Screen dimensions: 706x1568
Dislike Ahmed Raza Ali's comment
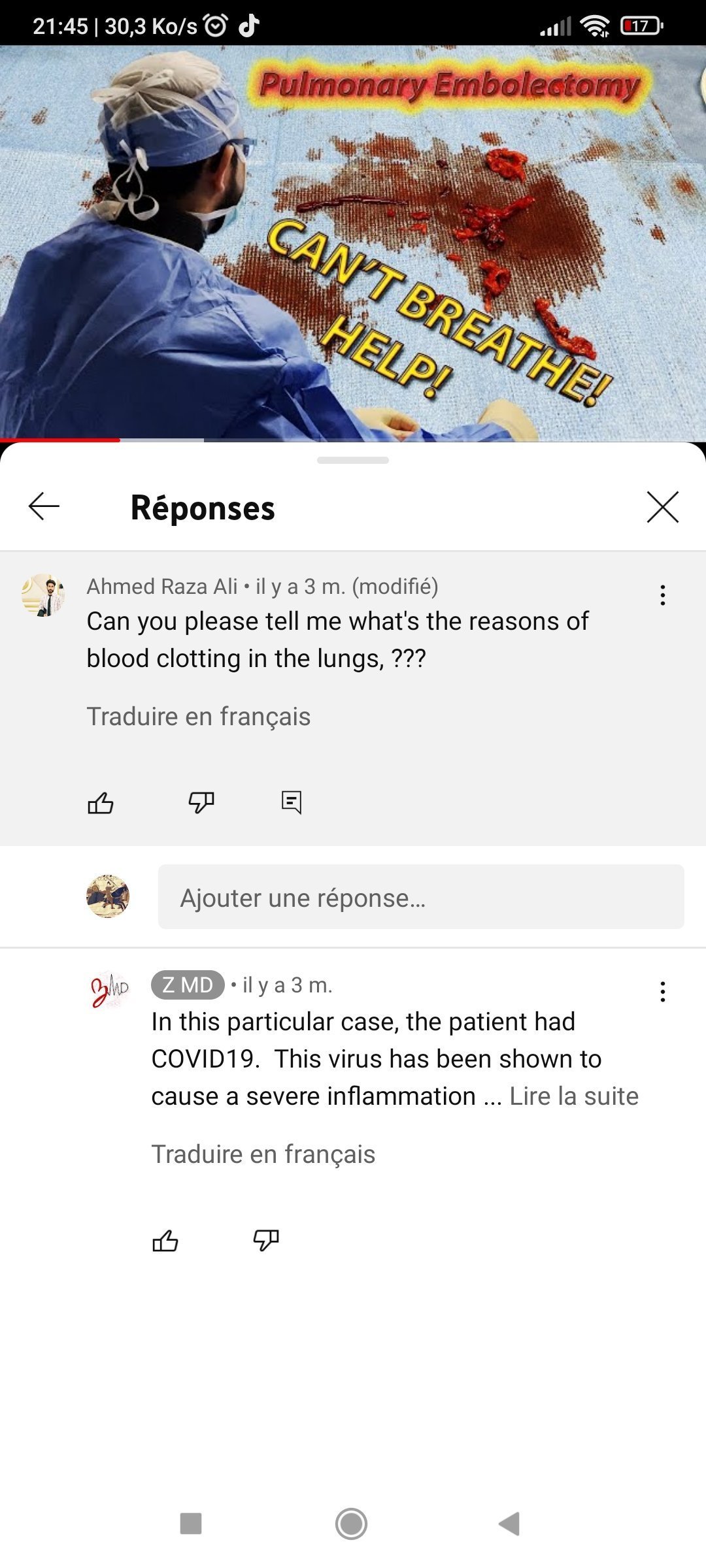(x=201, y=802)
